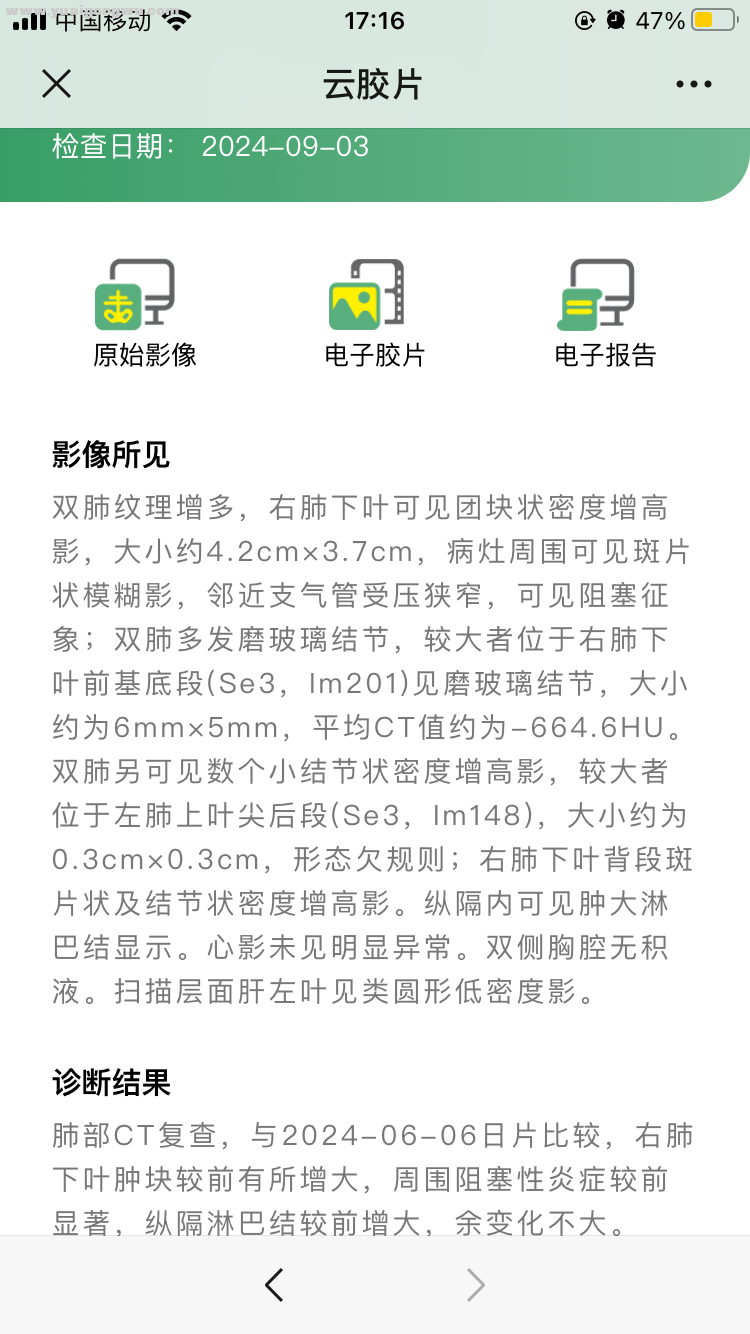View the 电子胶片 electronic film
Image resolution: width=750 pixels, height=1334 pixels.
[x=374, y=312]
